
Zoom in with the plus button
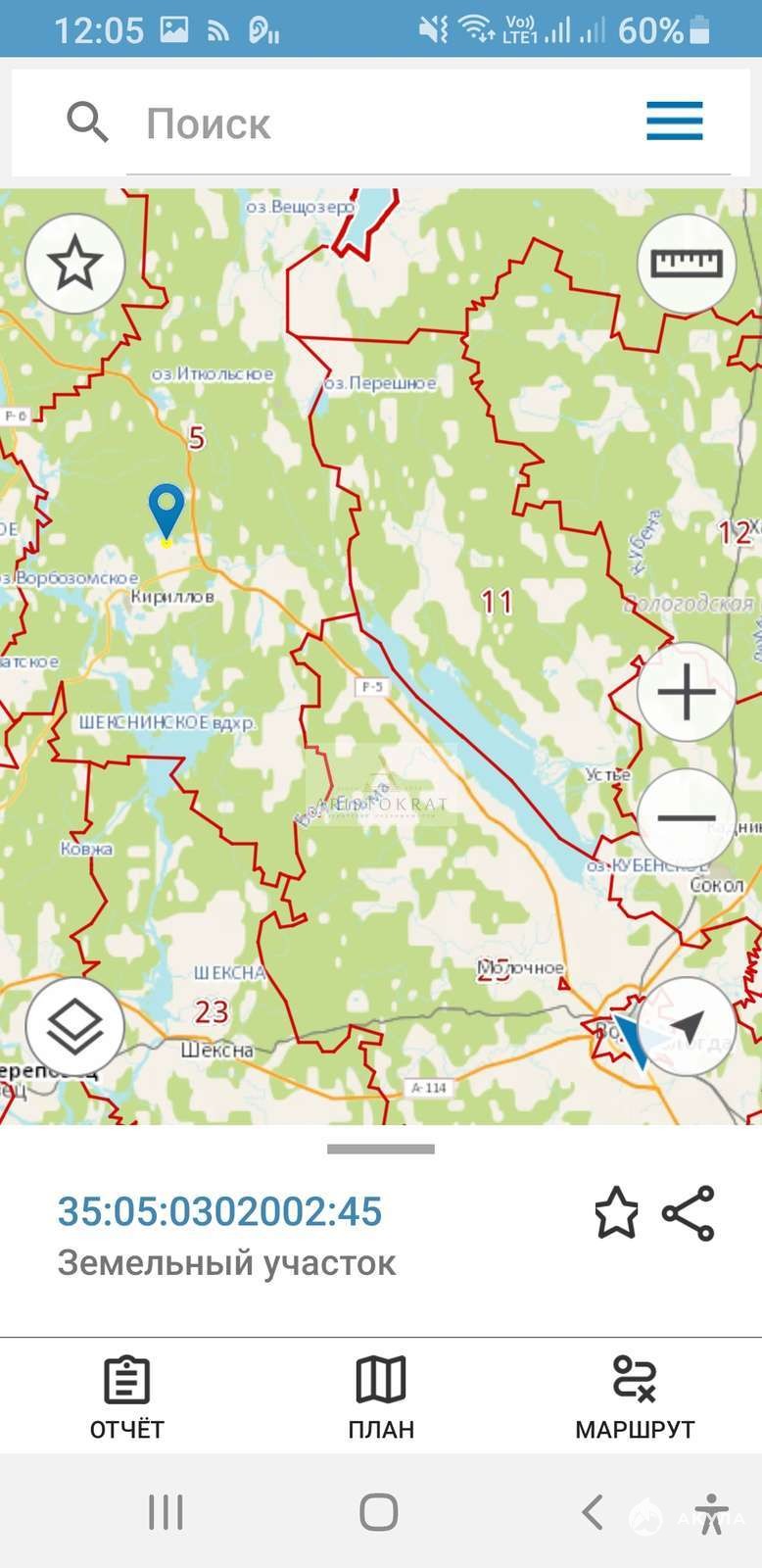coord(687,692)
